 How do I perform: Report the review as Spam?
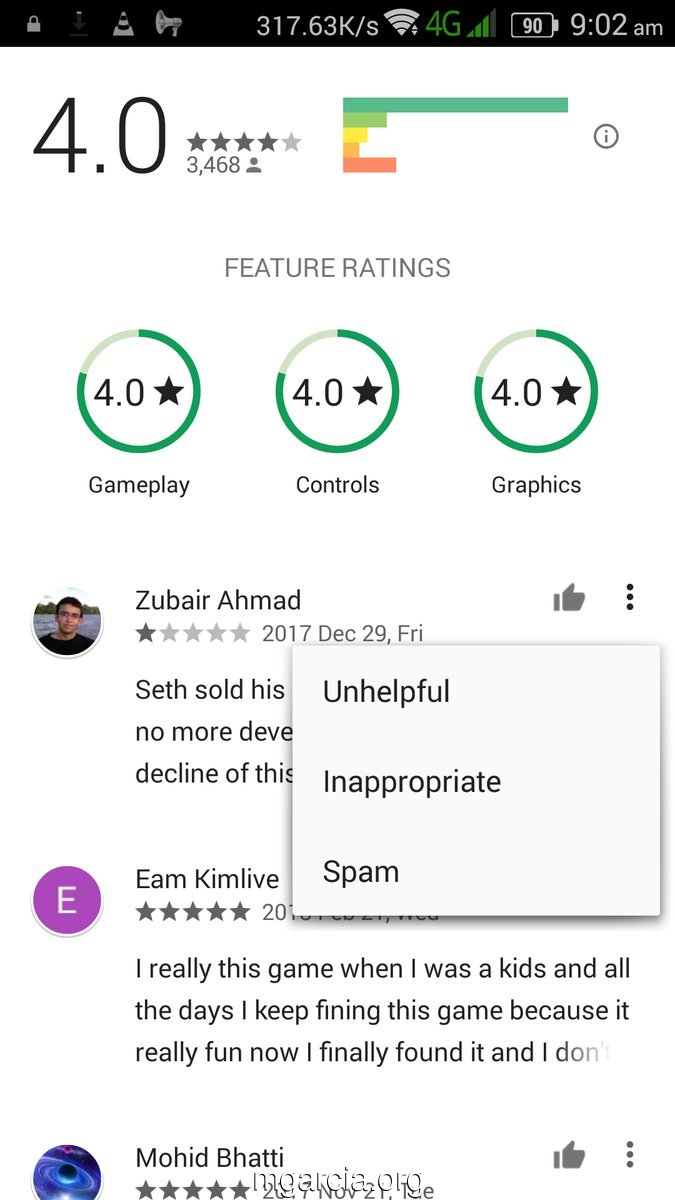click(x=476, y=871)
